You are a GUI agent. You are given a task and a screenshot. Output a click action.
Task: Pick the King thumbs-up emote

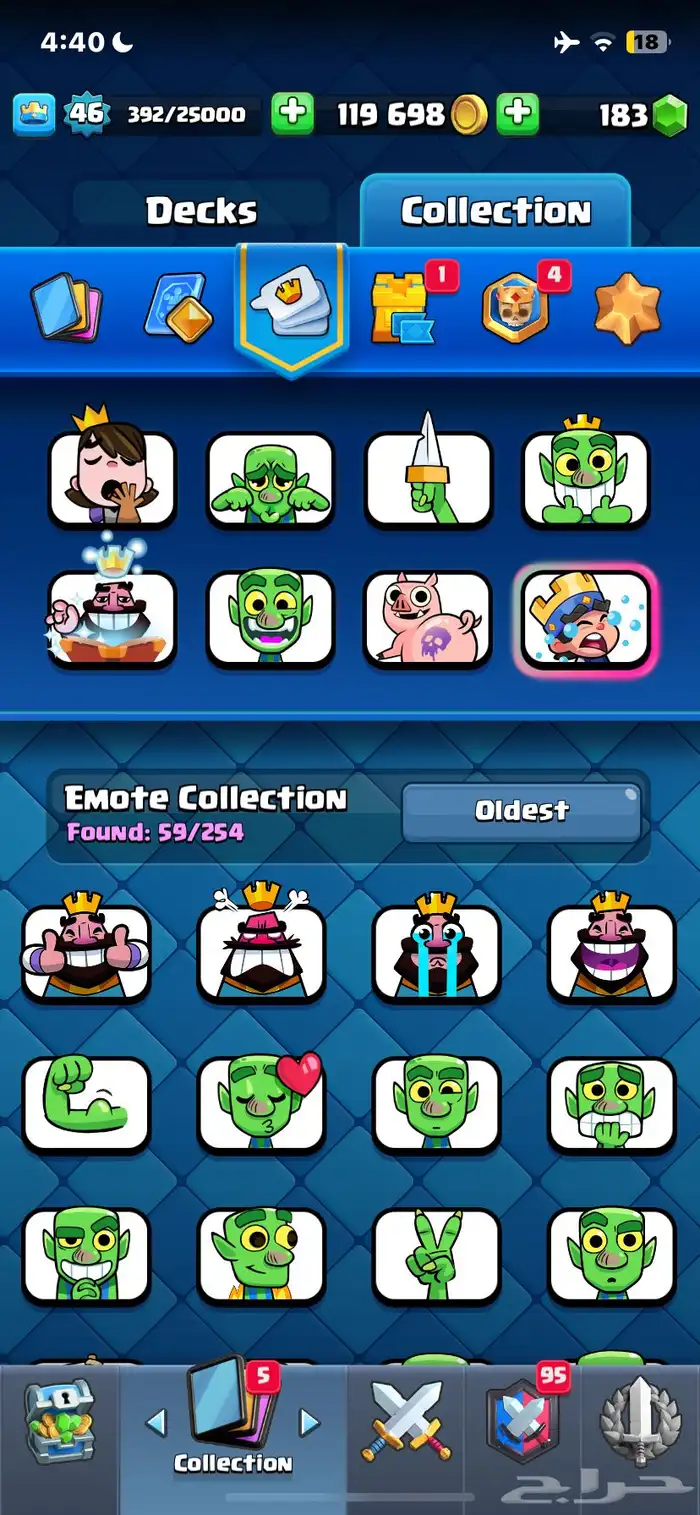[x=86, y=951]
